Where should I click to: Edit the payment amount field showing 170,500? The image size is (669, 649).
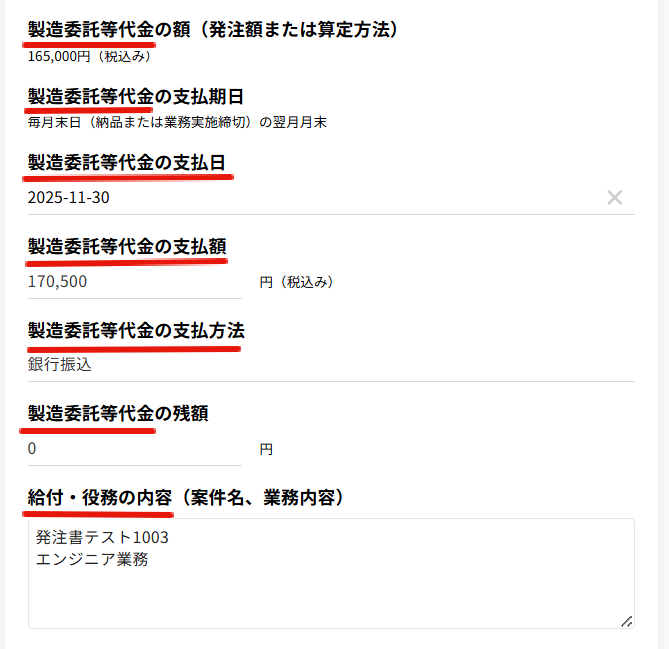[x=134, y=282]
